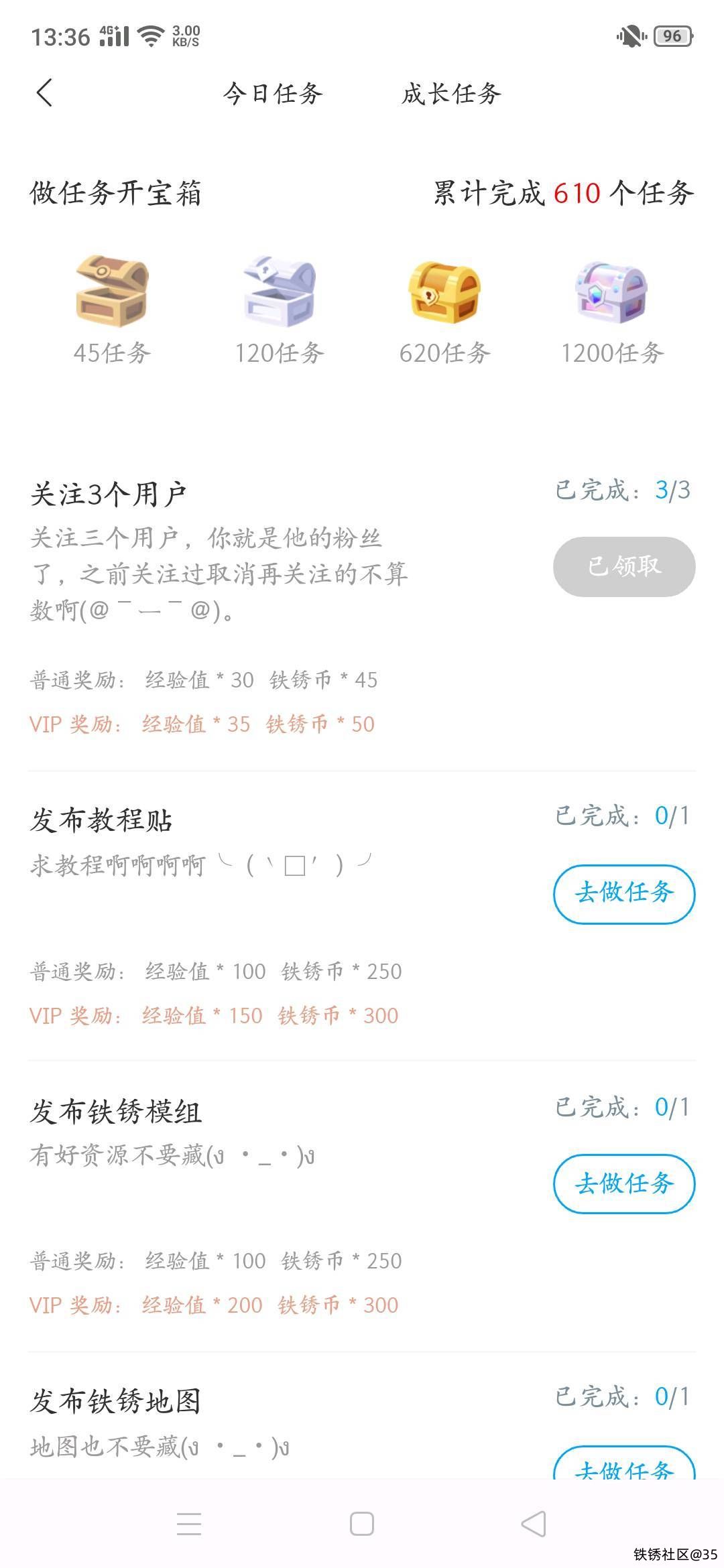
Task: Go back using the top-left arrow
Action: (44, 93)
